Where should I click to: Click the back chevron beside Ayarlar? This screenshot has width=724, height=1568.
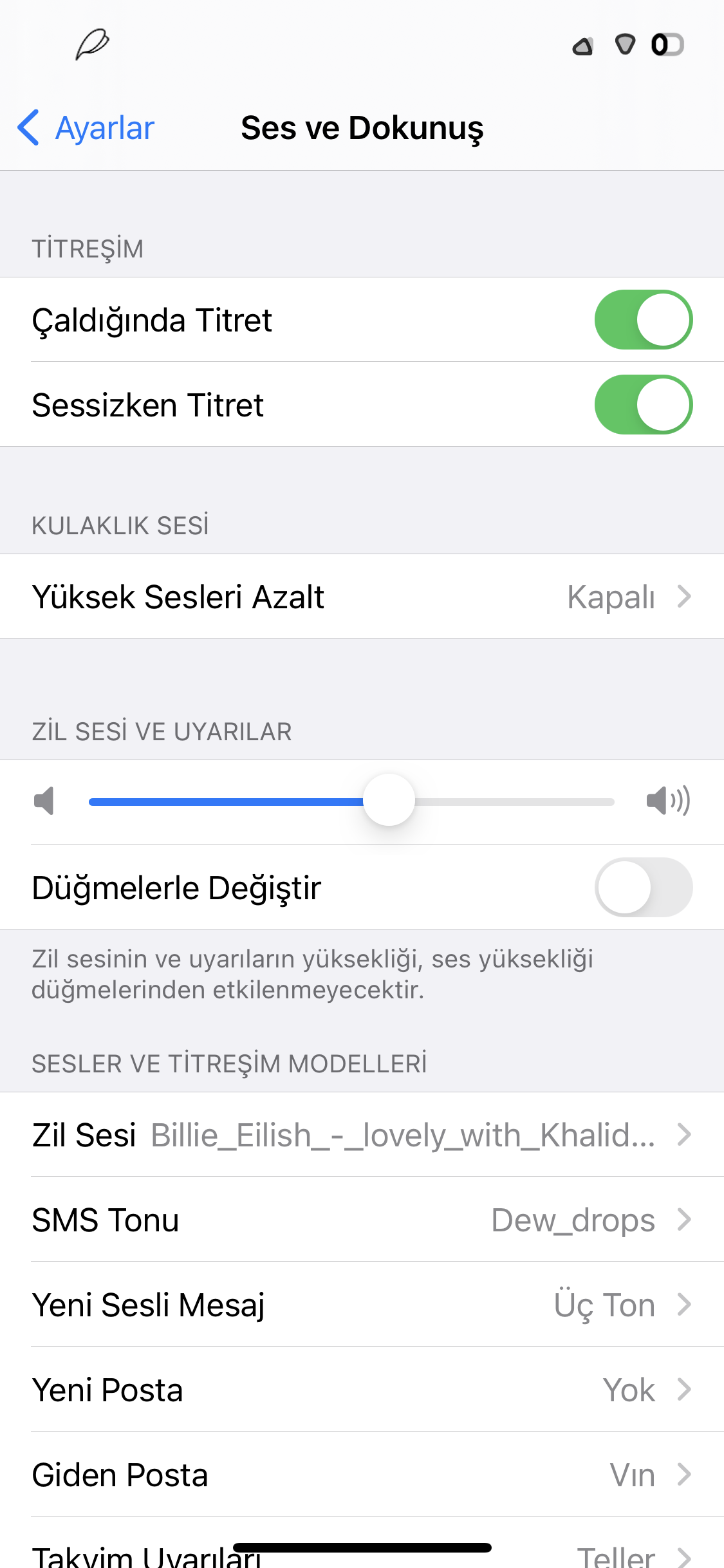pos(29,127)
